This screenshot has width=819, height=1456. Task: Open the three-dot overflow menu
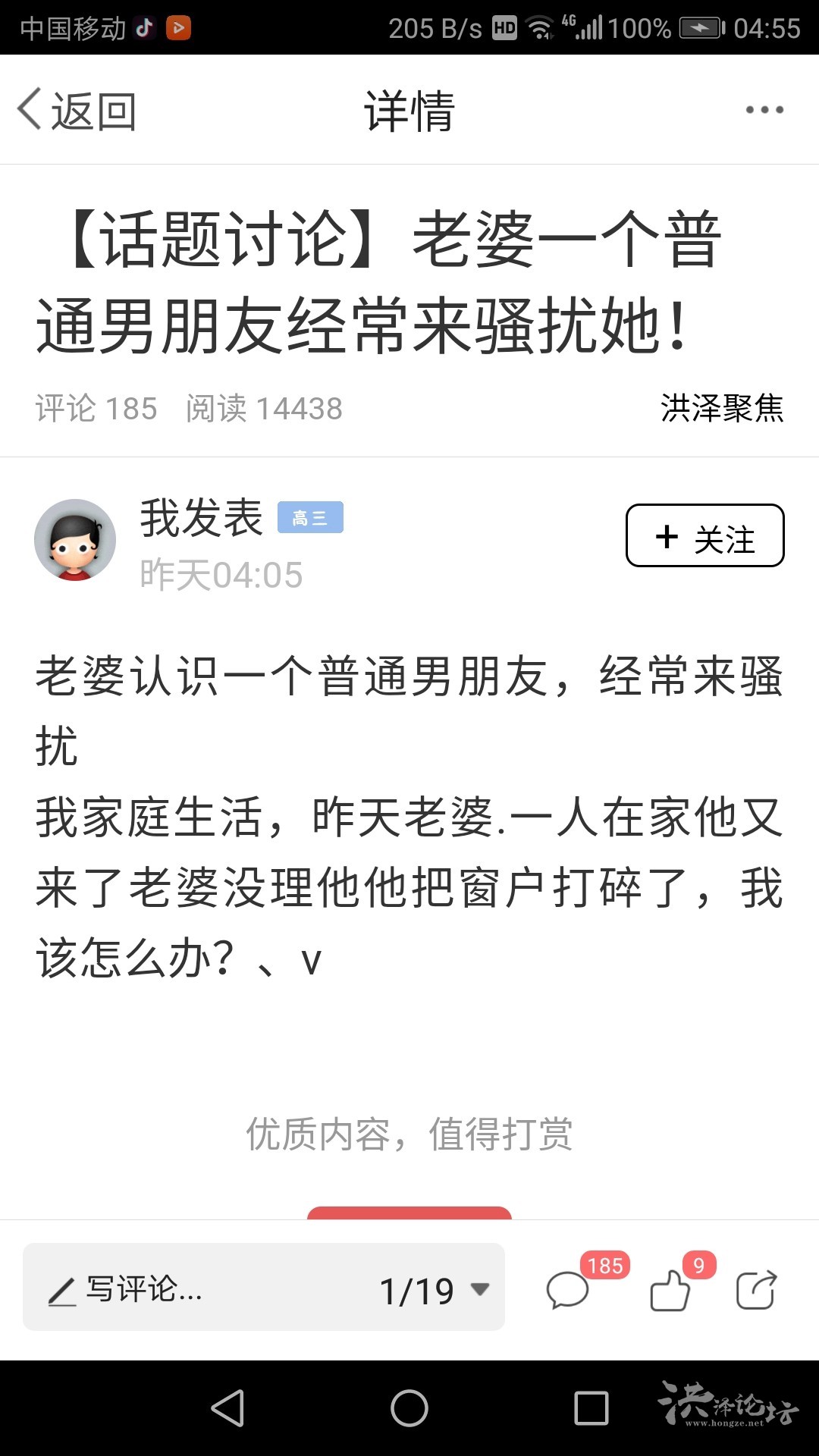[764, 110]
